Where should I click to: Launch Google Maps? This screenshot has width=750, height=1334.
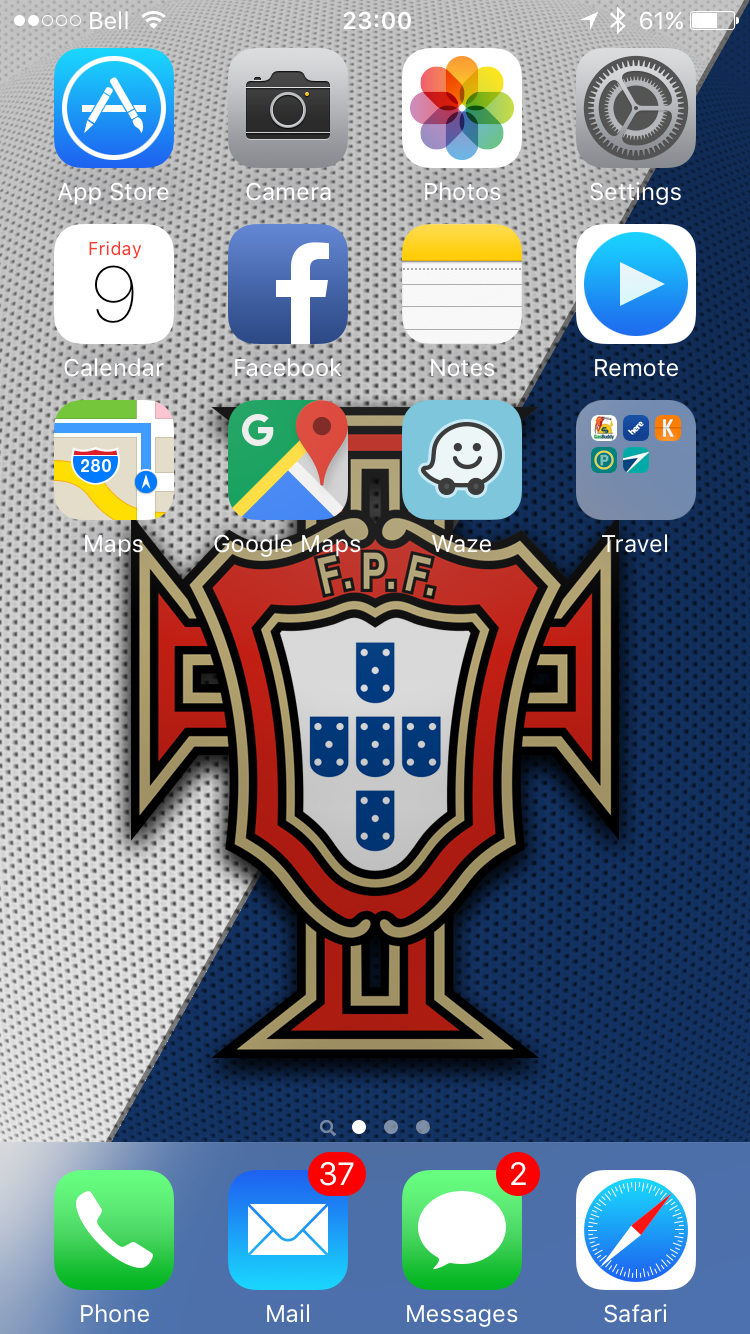(288, 460)
